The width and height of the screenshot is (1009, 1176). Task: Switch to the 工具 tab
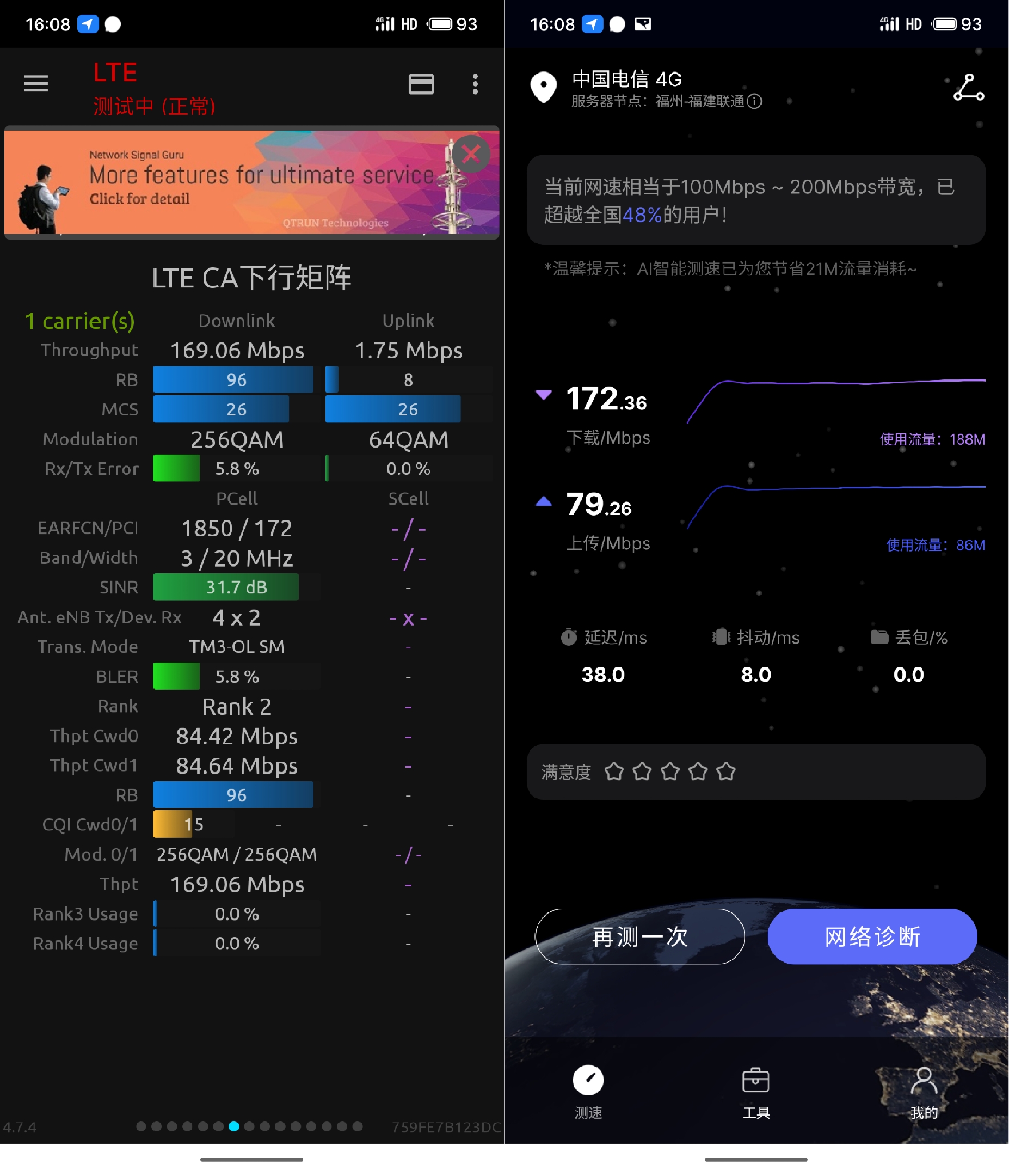pyautogui.click(x=755, y=1091)
